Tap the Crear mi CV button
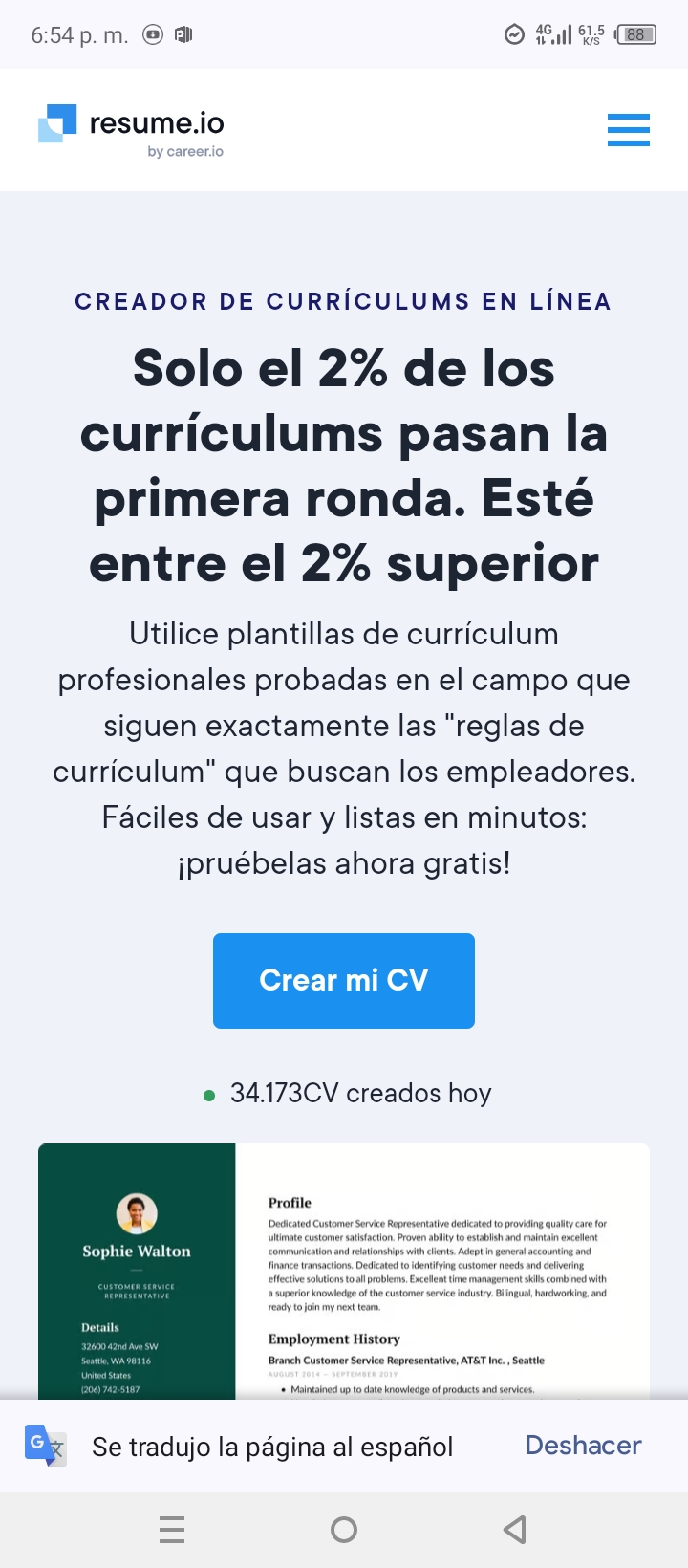This screenshot has width=688, height=1568. pyautogui.click(x=344, y=980)
